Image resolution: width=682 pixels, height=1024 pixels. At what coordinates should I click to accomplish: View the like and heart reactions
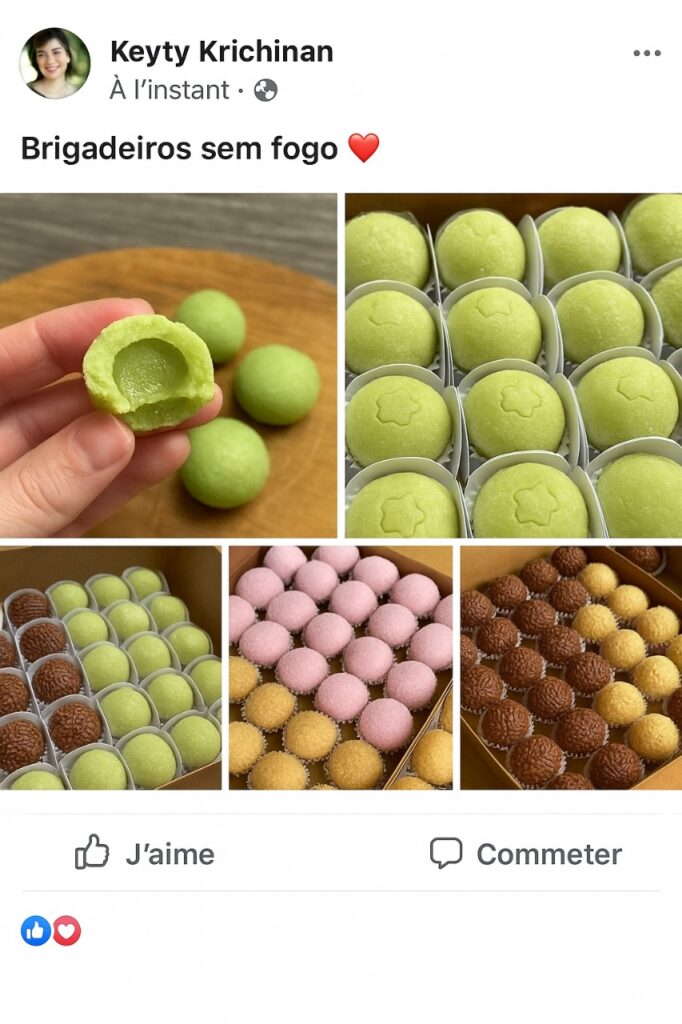[x=51, y=931]
